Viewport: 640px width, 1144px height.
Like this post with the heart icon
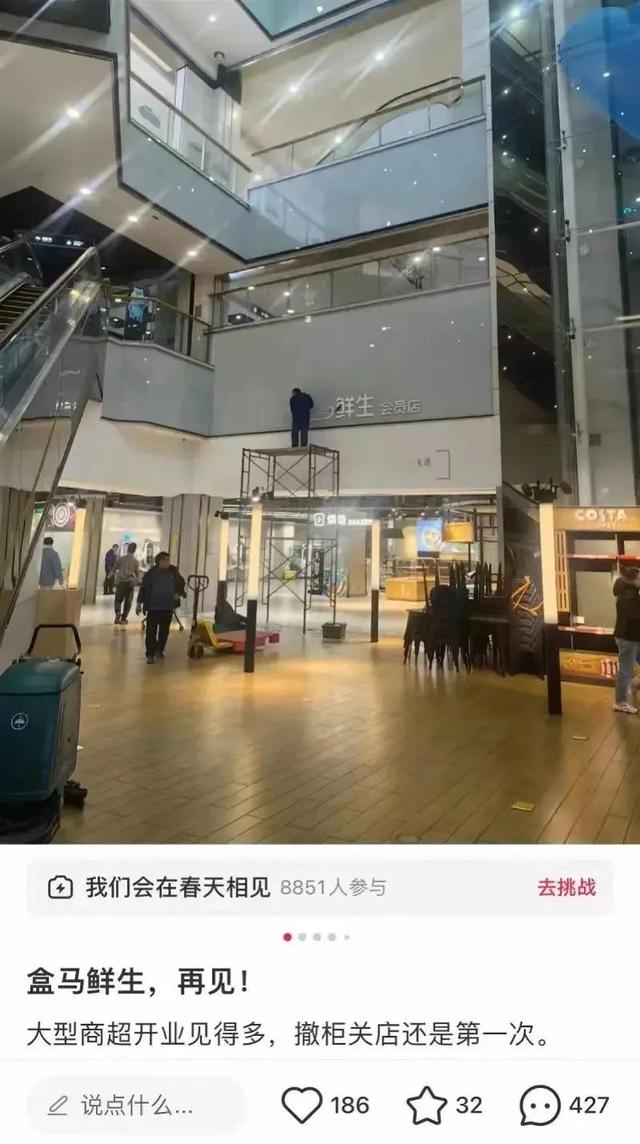[302, 1105]
